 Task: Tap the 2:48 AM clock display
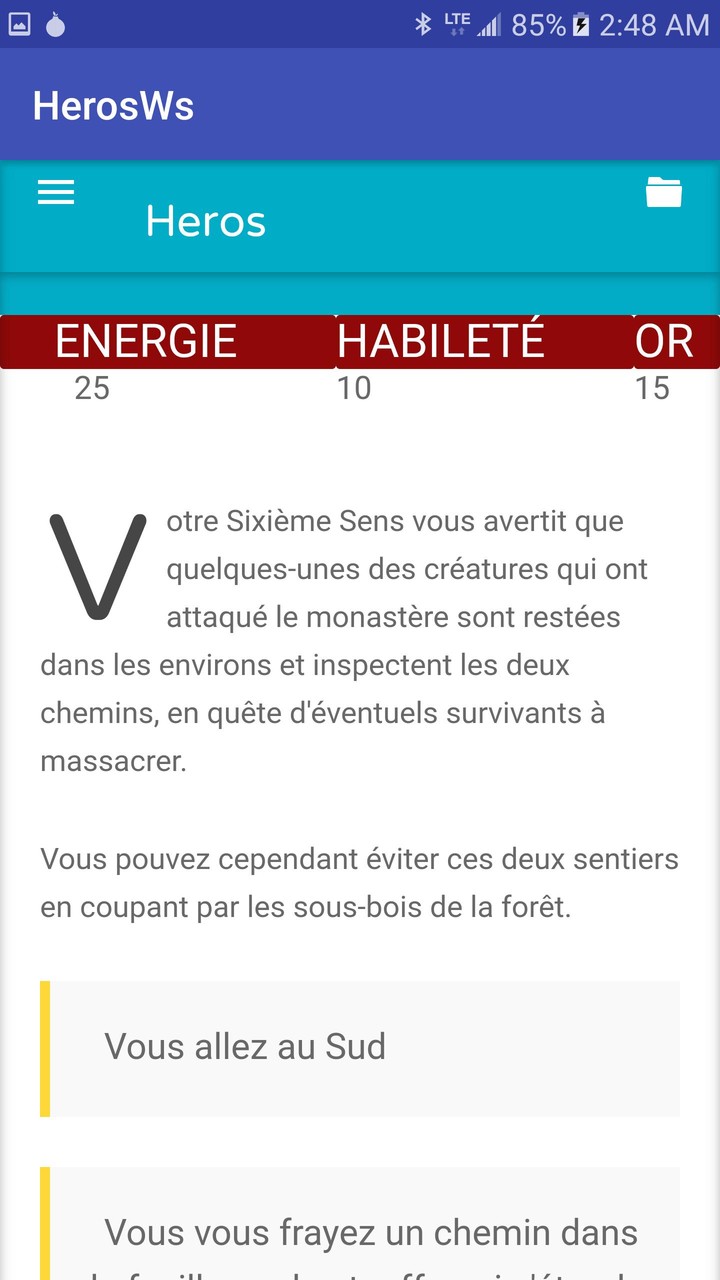coord(655,24)
